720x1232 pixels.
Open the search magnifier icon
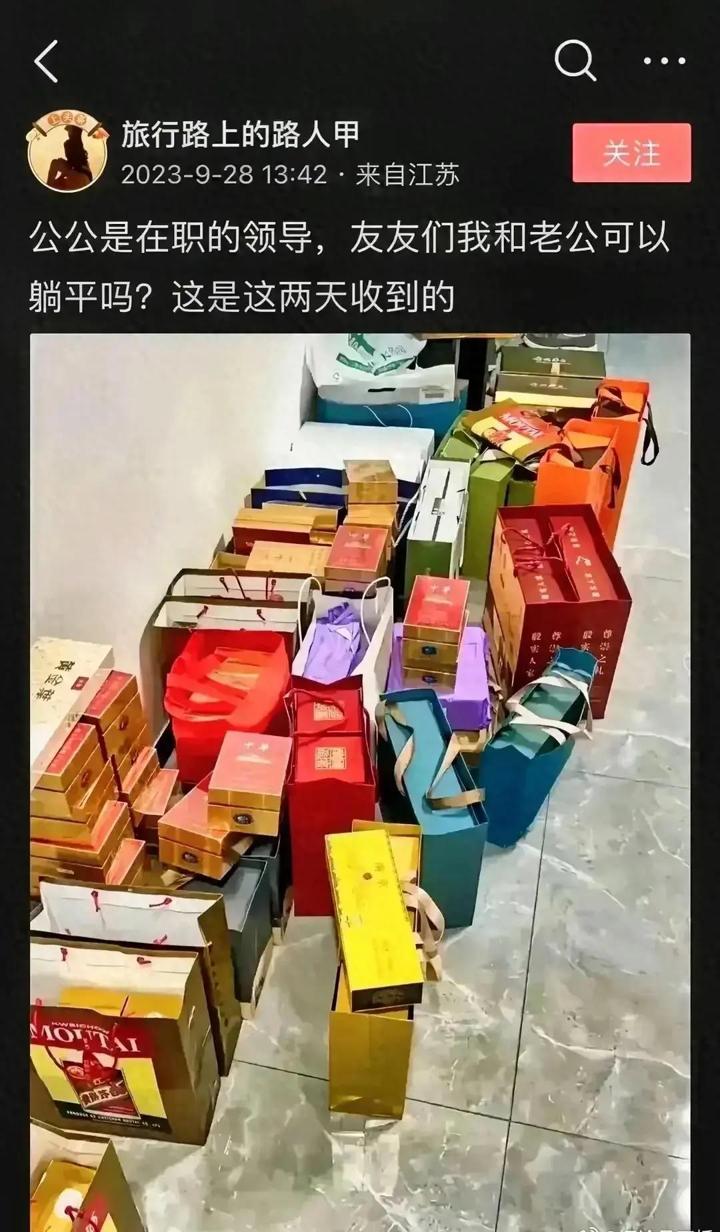pos(575,62)
